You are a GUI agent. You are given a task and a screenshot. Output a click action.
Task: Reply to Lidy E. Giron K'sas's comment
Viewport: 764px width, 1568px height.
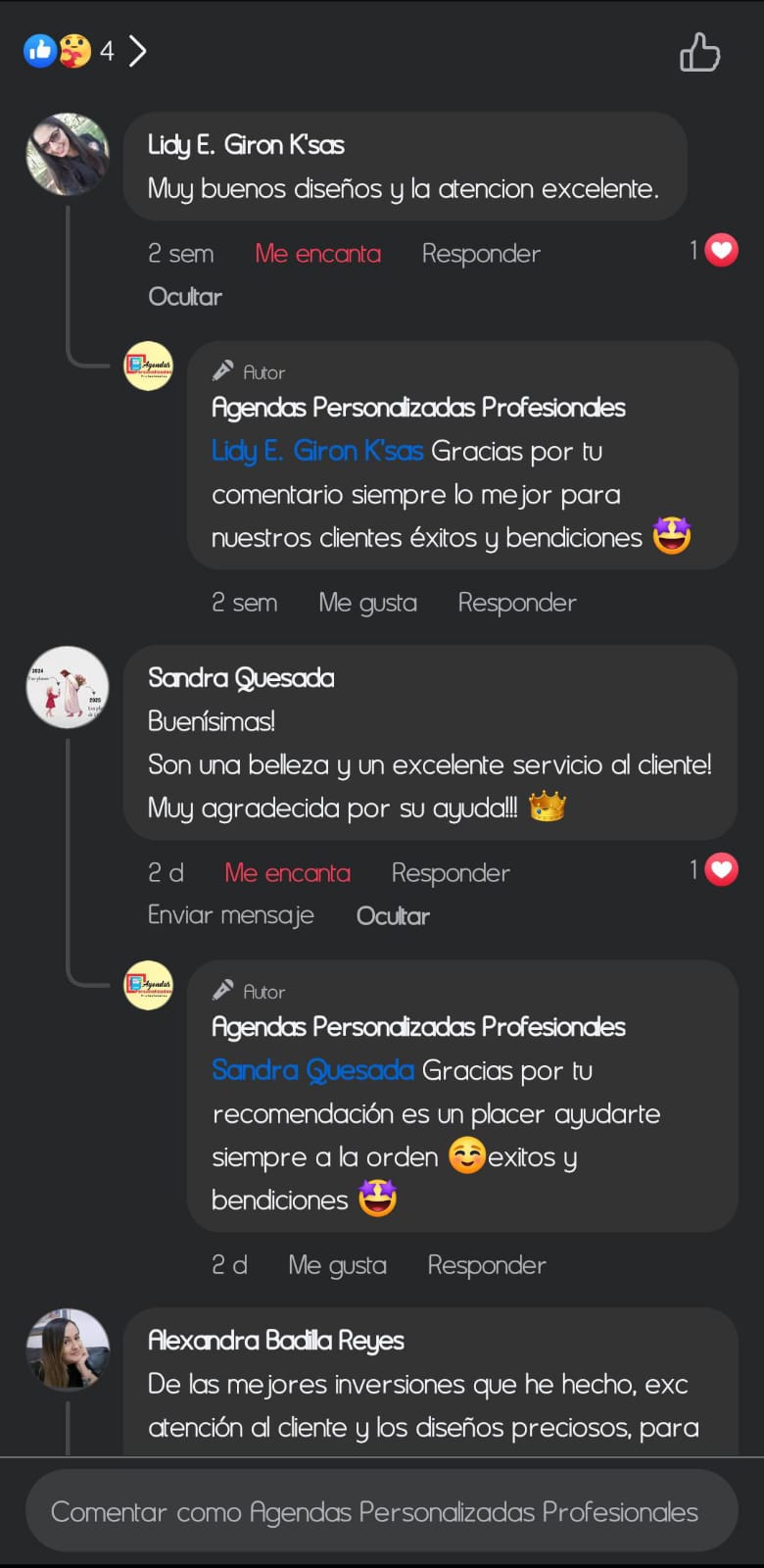pos(480,254)
